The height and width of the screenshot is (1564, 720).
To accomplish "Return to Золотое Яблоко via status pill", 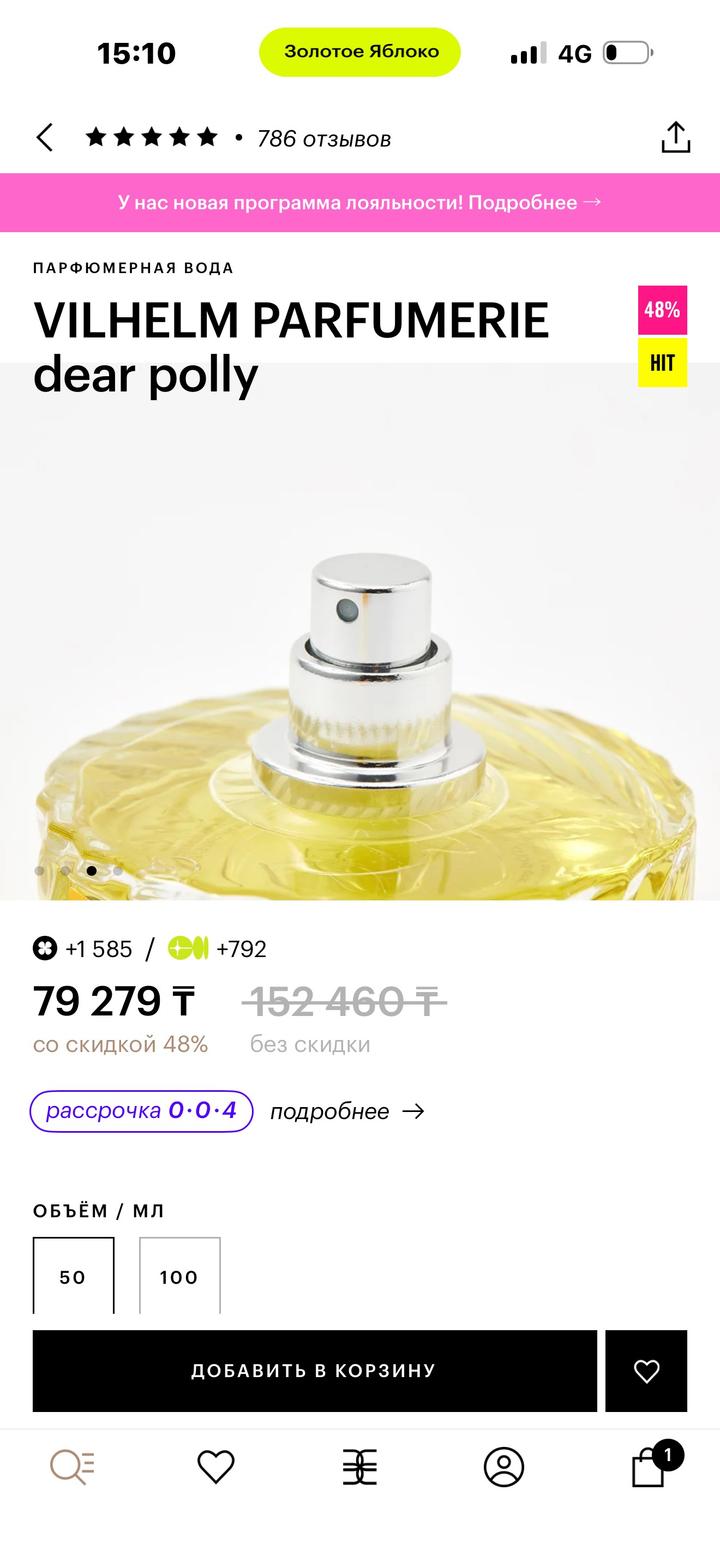I will [360, 52].
